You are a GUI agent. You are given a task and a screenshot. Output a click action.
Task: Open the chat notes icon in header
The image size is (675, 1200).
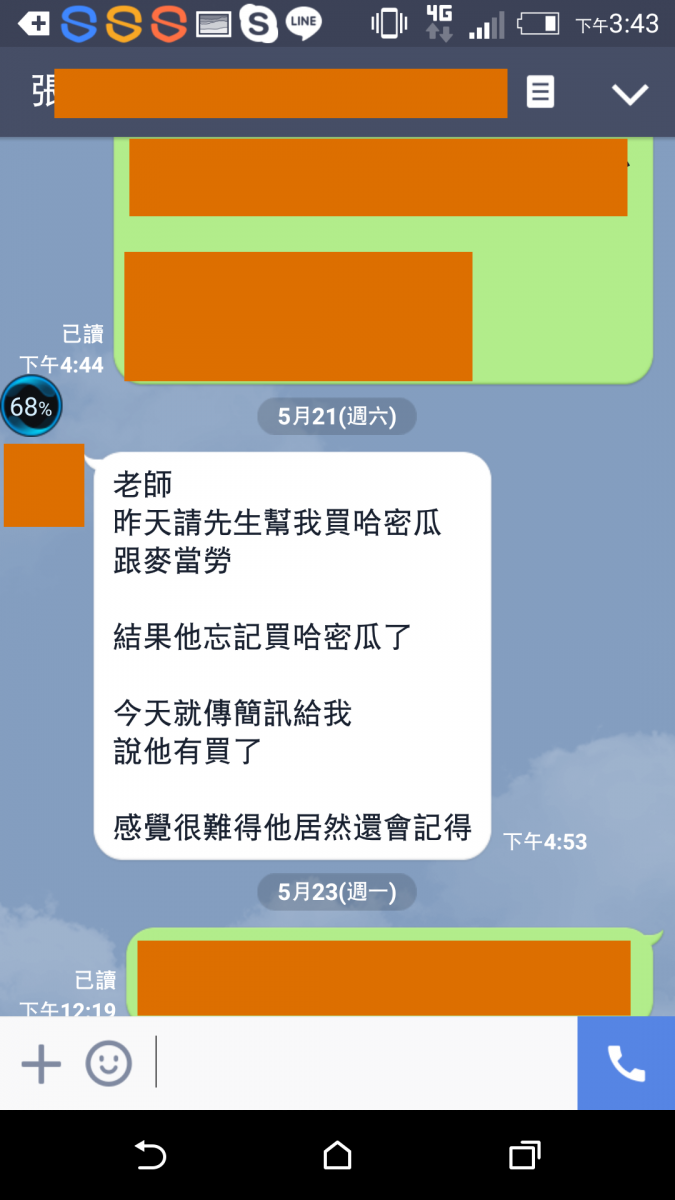(x=540, y=93)
